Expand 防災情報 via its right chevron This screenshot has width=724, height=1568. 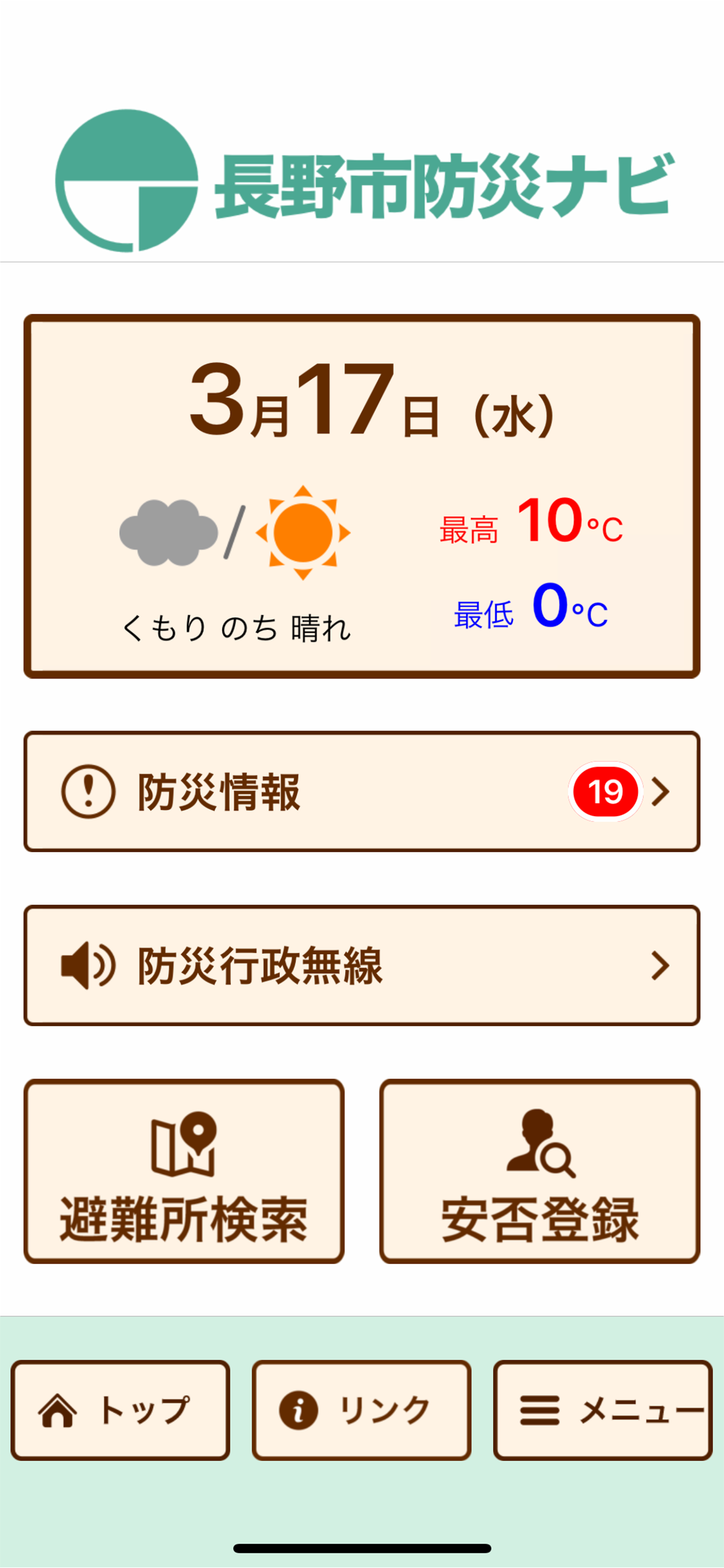[x=660, y=792]
